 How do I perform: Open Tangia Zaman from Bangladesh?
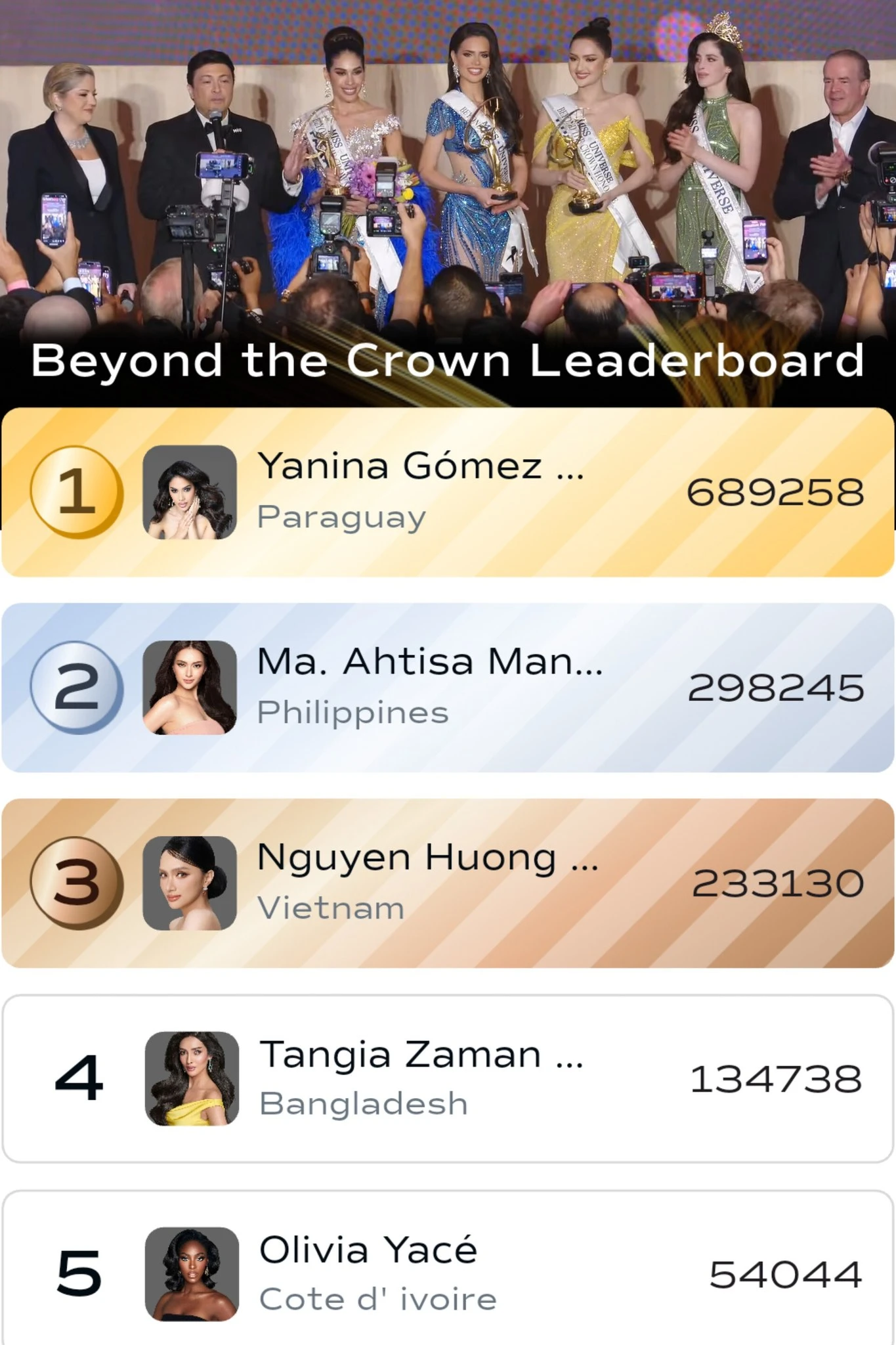click(448, 1078)
